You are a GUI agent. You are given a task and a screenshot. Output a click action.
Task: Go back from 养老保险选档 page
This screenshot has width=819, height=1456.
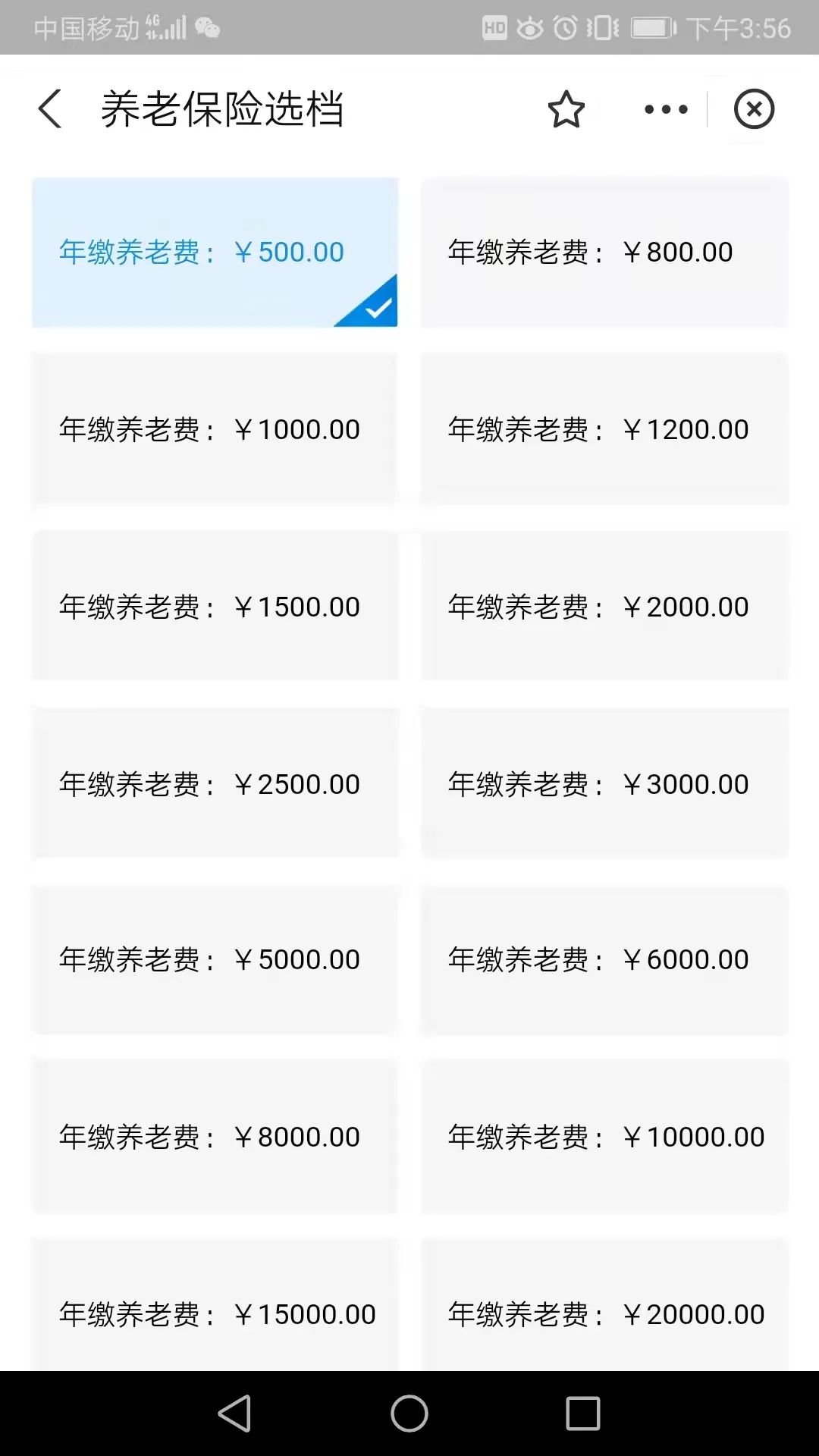(x=50, y=109)
